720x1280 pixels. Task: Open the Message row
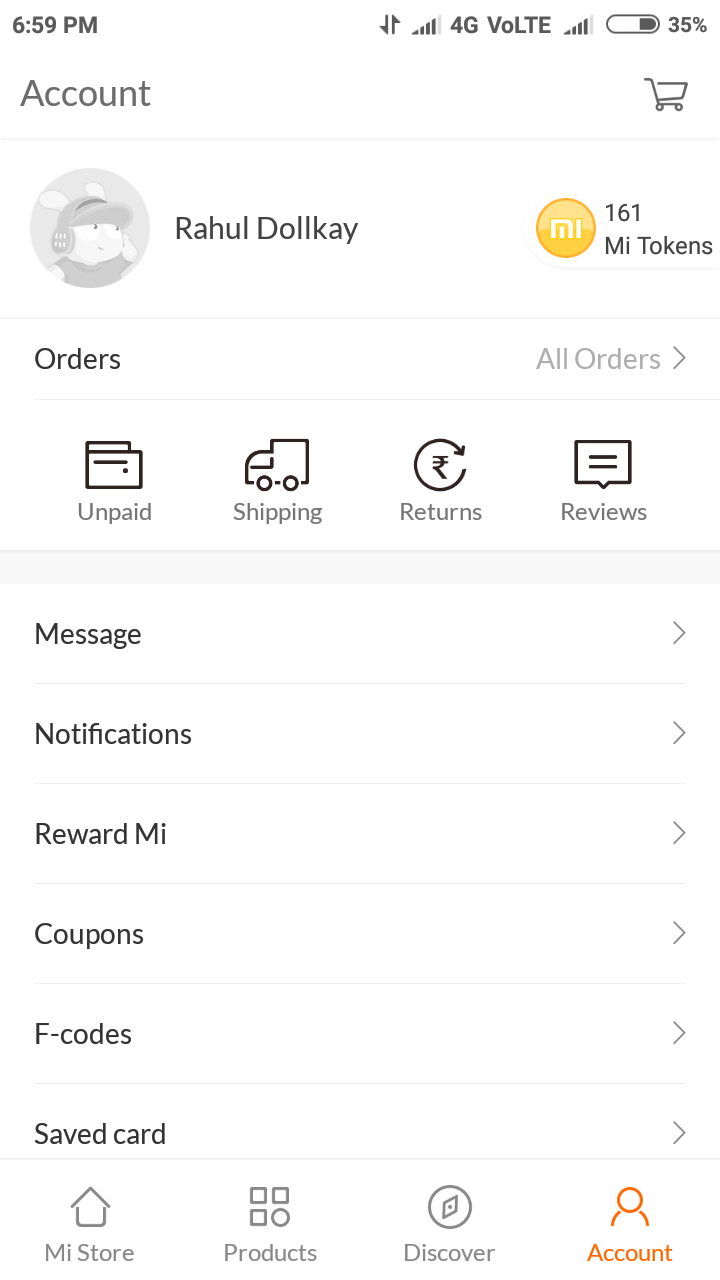[x=360, y=634]
